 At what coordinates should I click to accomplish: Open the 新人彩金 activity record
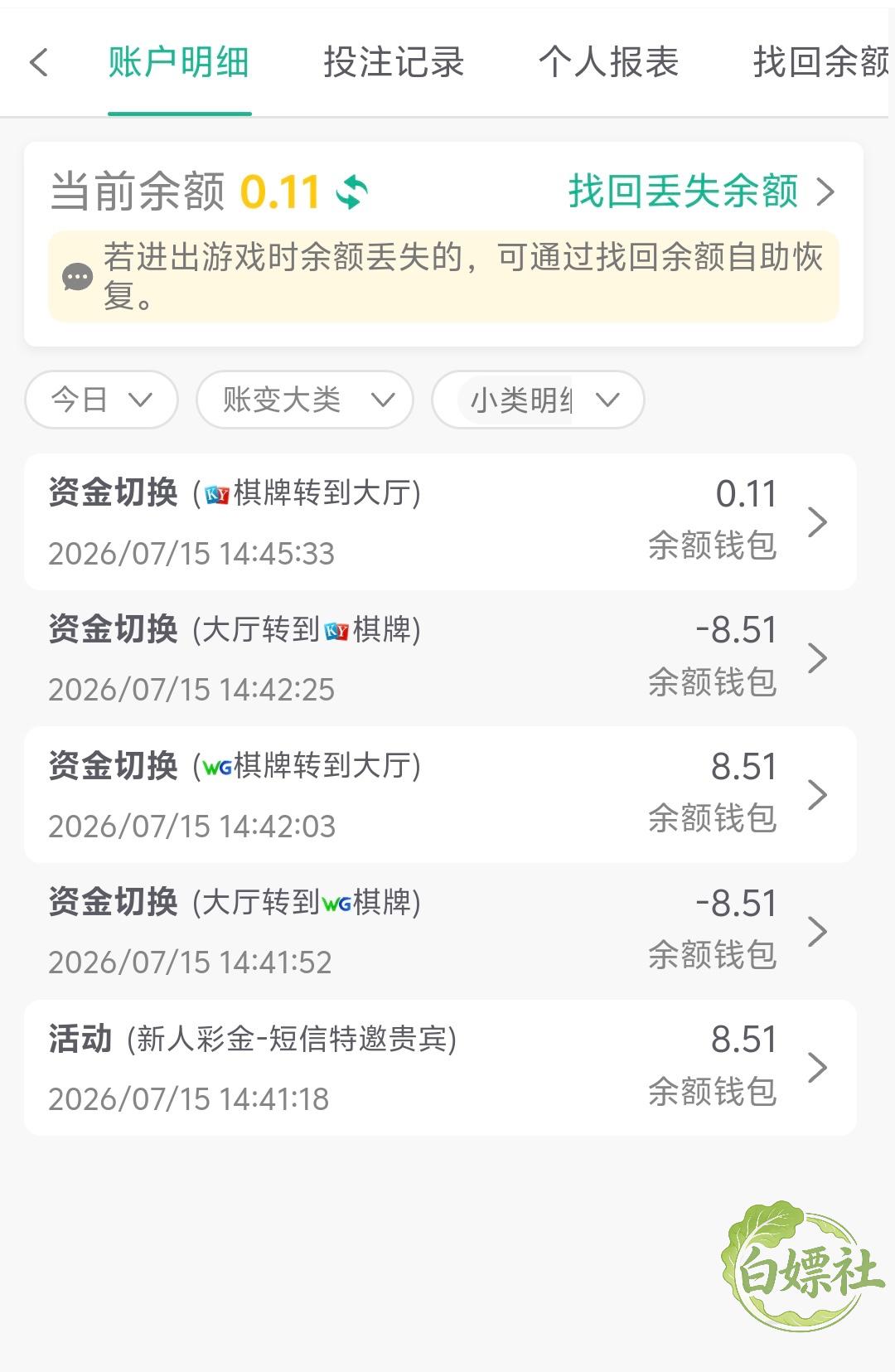[x=440, y=1068]
